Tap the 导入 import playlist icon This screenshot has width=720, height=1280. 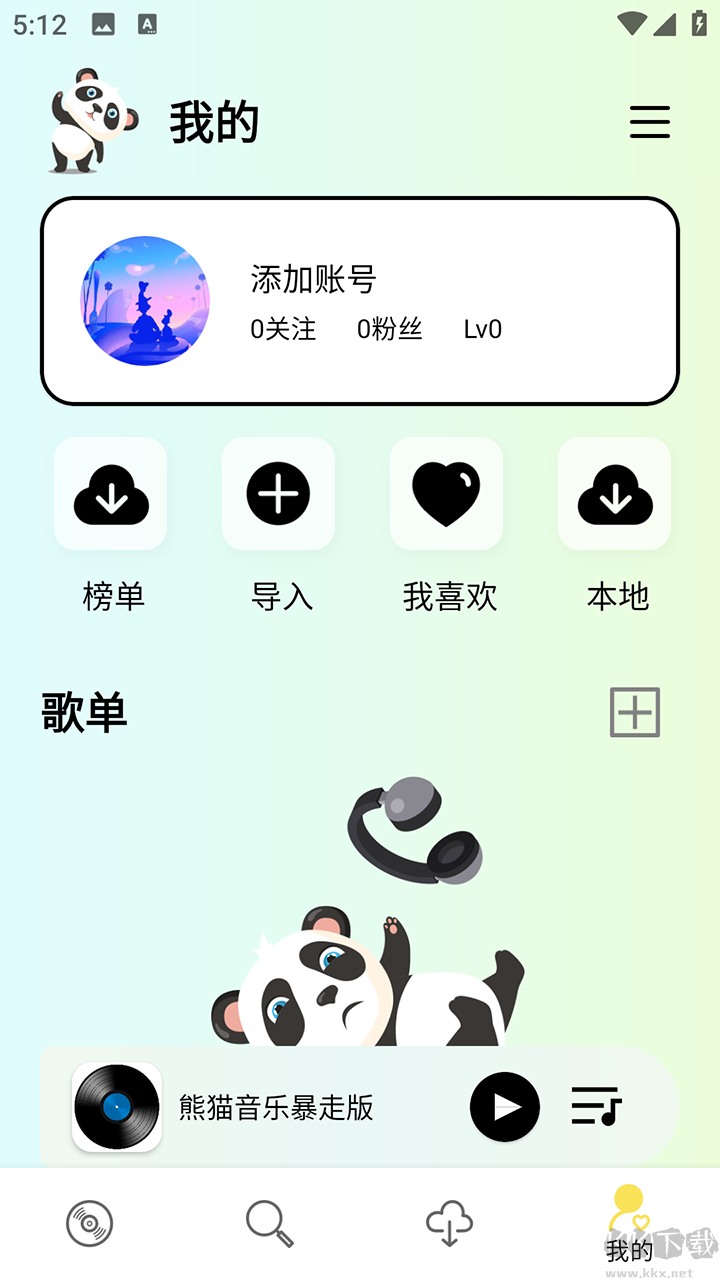click(278, 493)
